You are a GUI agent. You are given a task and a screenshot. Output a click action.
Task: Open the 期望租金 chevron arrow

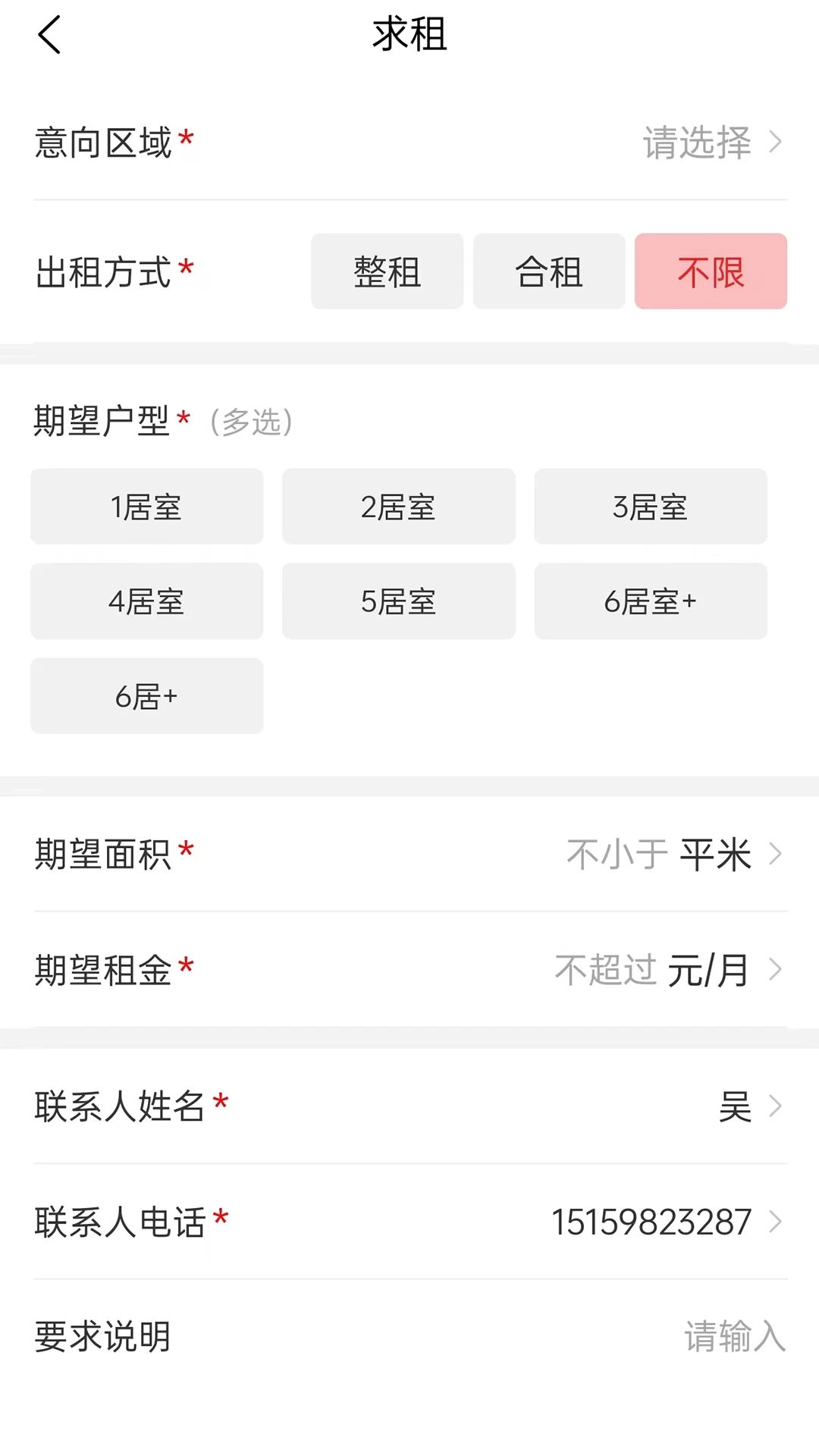click(x=774, y=970)
